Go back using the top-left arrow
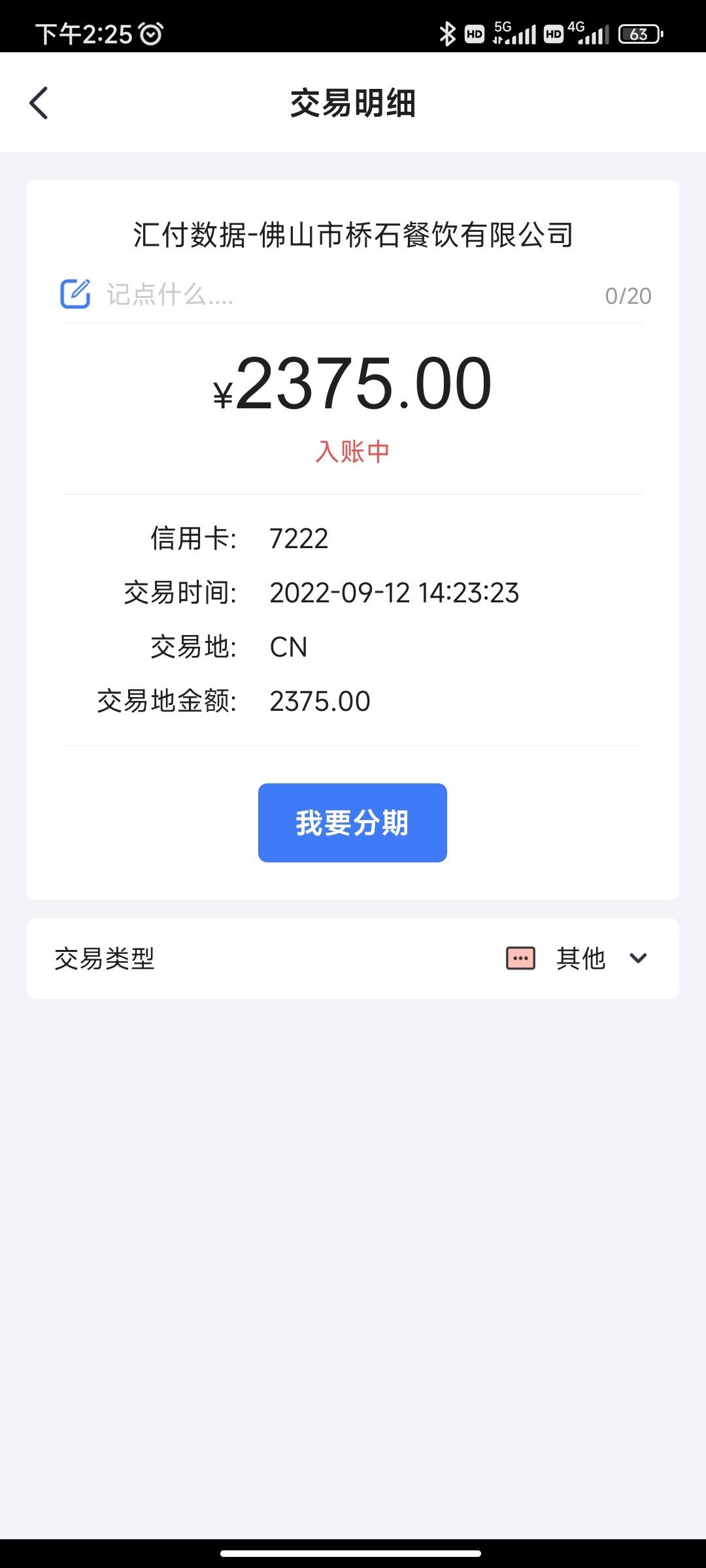This screenshot has height=1568, width=706. pos(39,103)
